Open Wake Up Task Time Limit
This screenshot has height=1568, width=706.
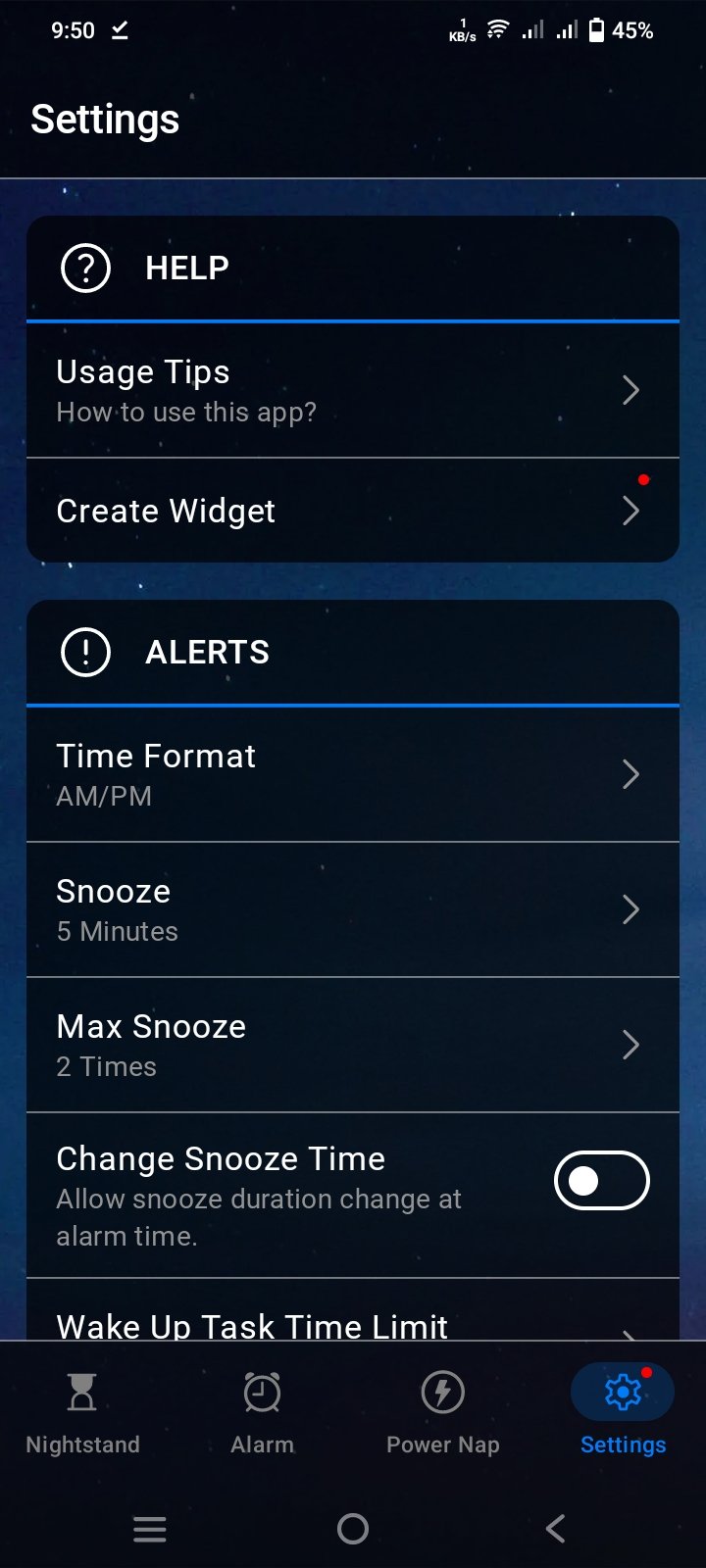pos(352,1323)
